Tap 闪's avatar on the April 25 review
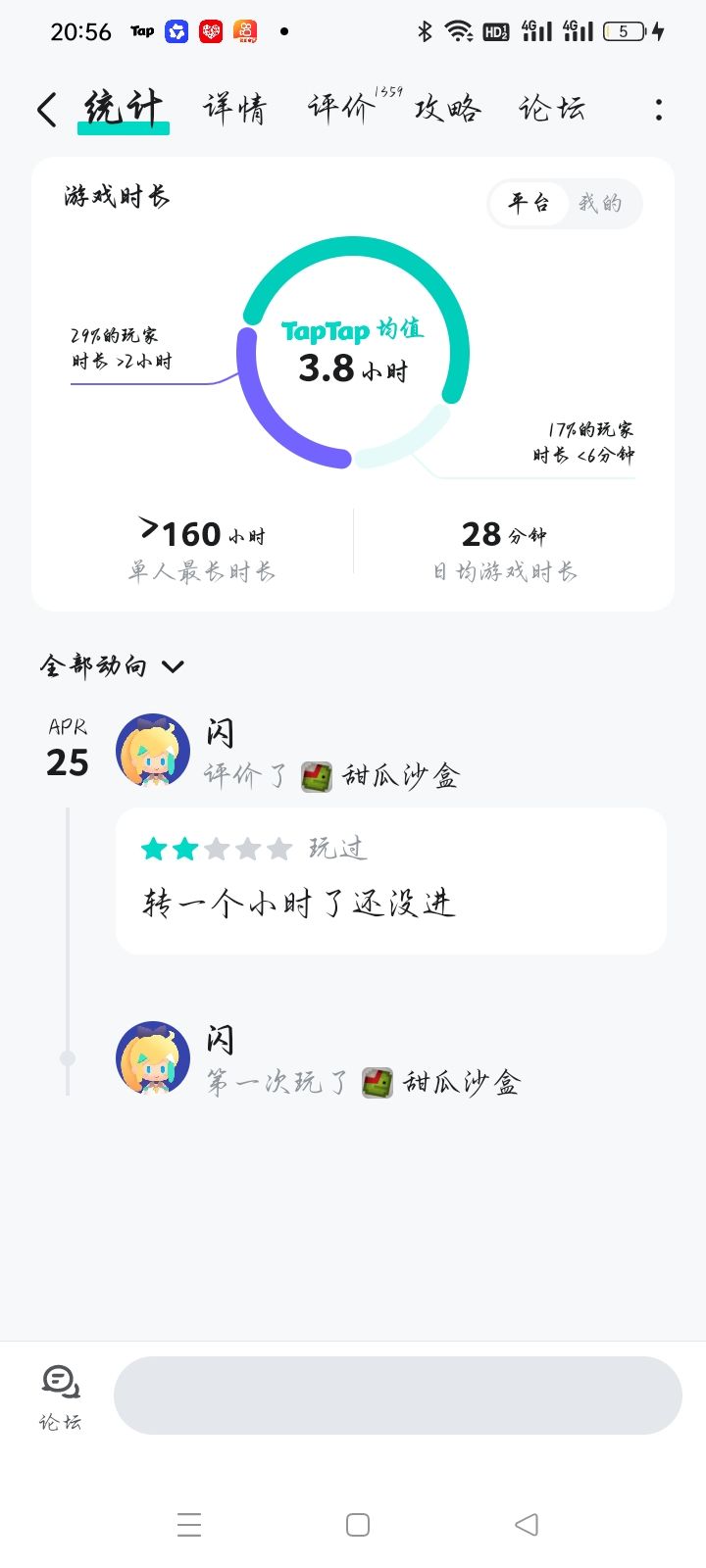 152,750
